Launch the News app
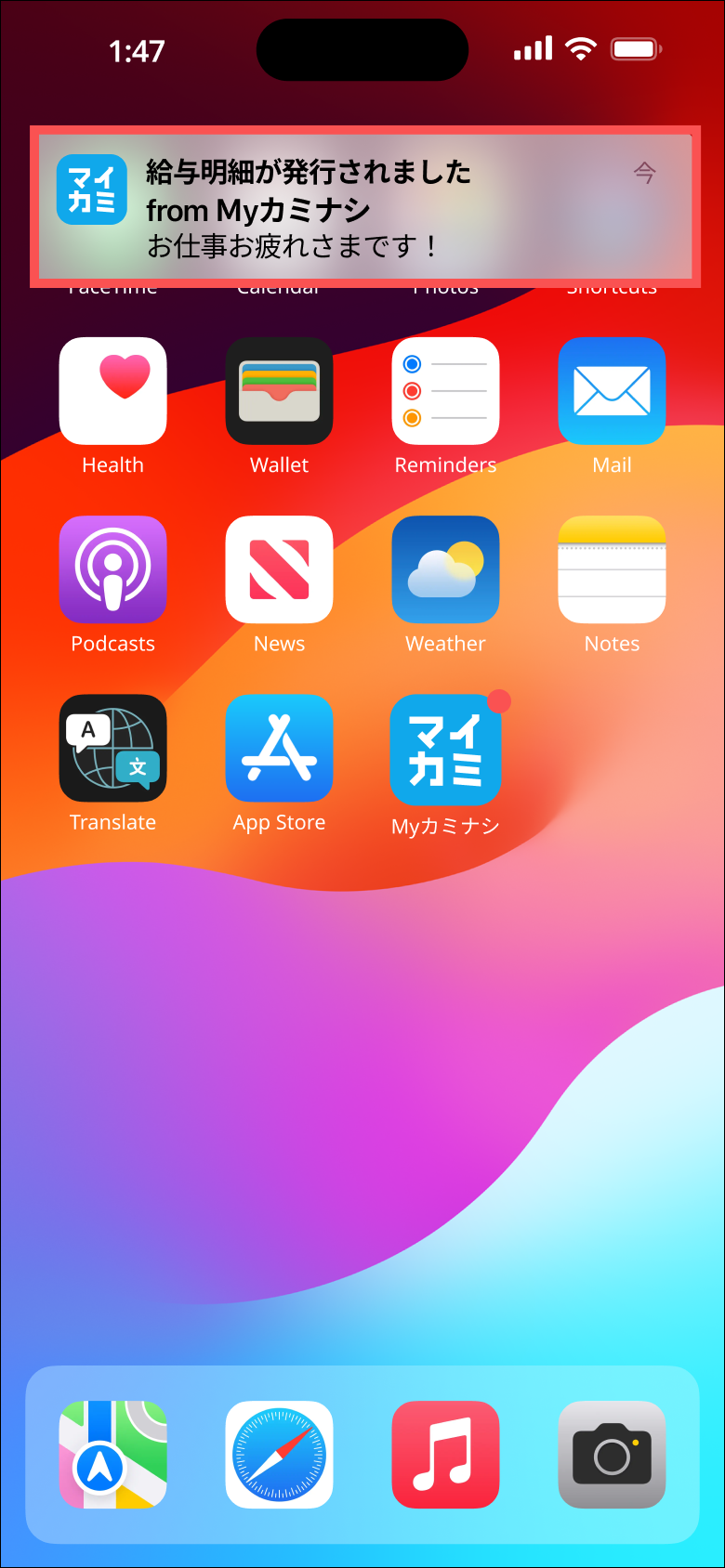Image resolution: width=725 pixels, height=1568 pixels. (x=280, y=569)
